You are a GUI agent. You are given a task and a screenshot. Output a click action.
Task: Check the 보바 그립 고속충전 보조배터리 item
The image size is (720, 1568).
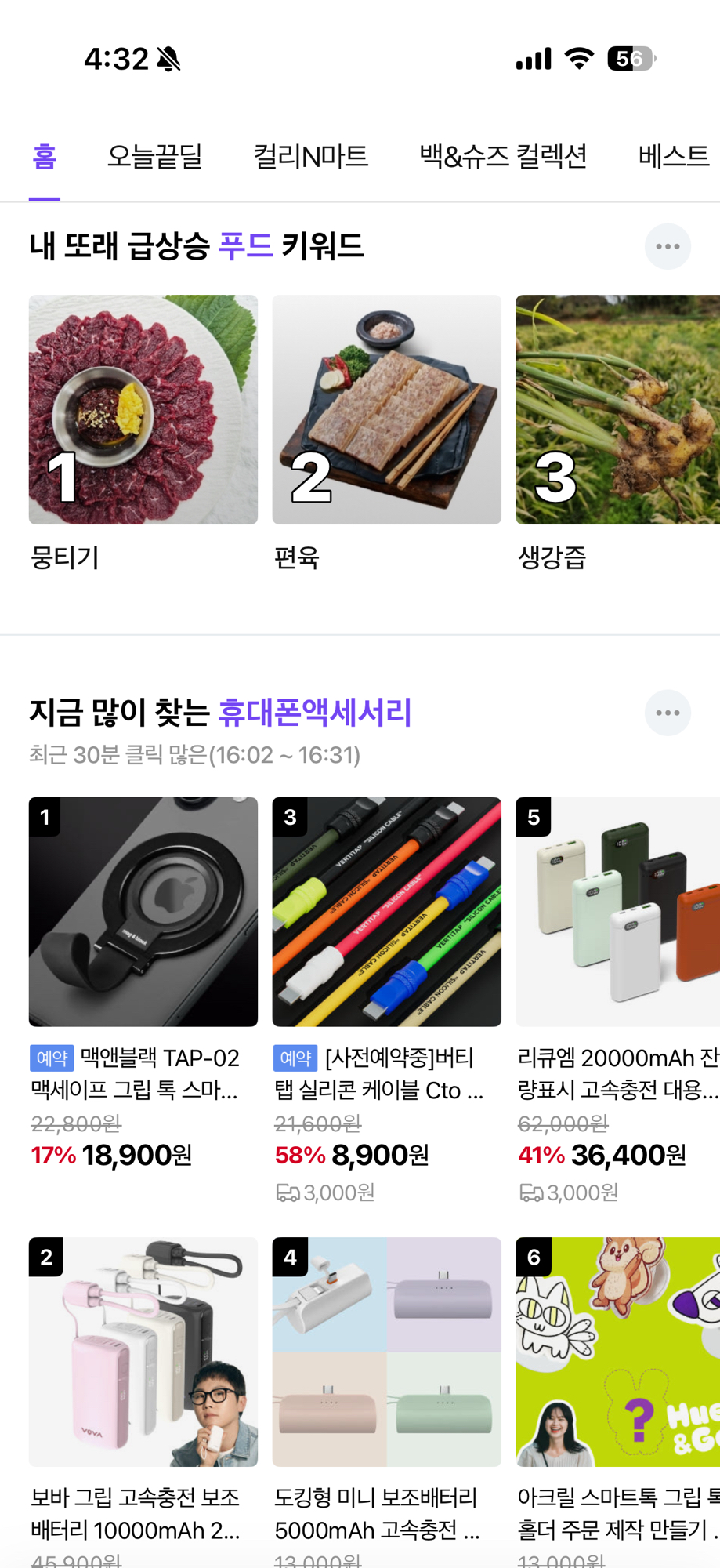(143, 1352)
